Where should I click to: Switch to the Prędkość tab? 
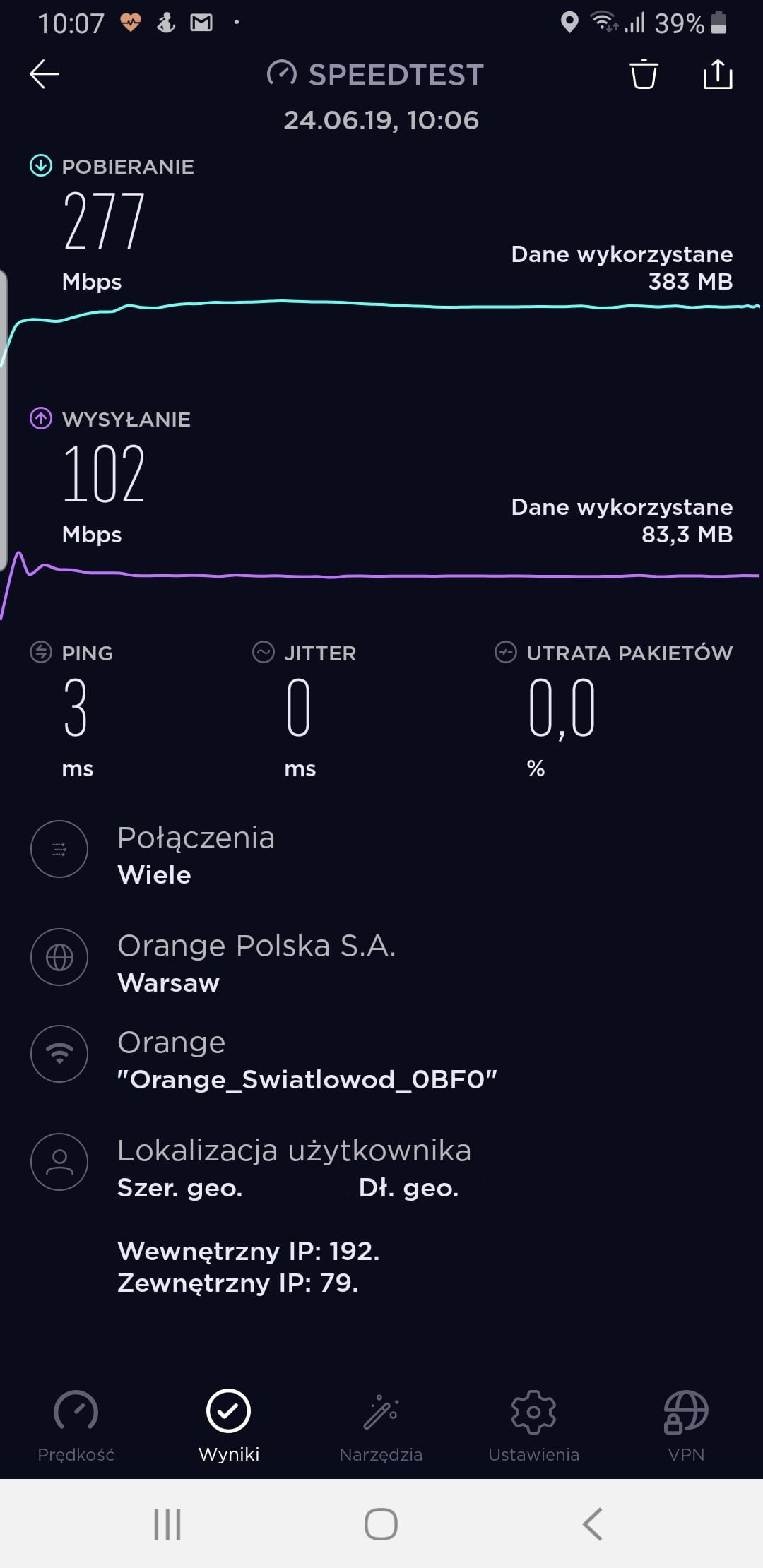pyautogui.click(x=76, y=1426)
